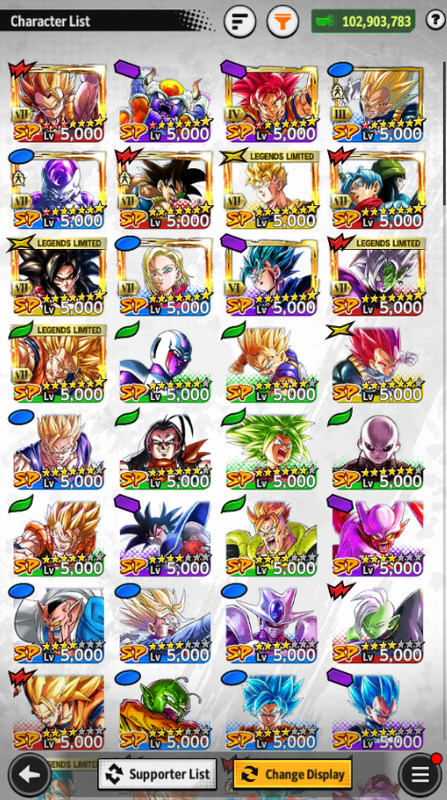Open the armored Frieza soldier card
447x800 pixels.
pos(165,103)
